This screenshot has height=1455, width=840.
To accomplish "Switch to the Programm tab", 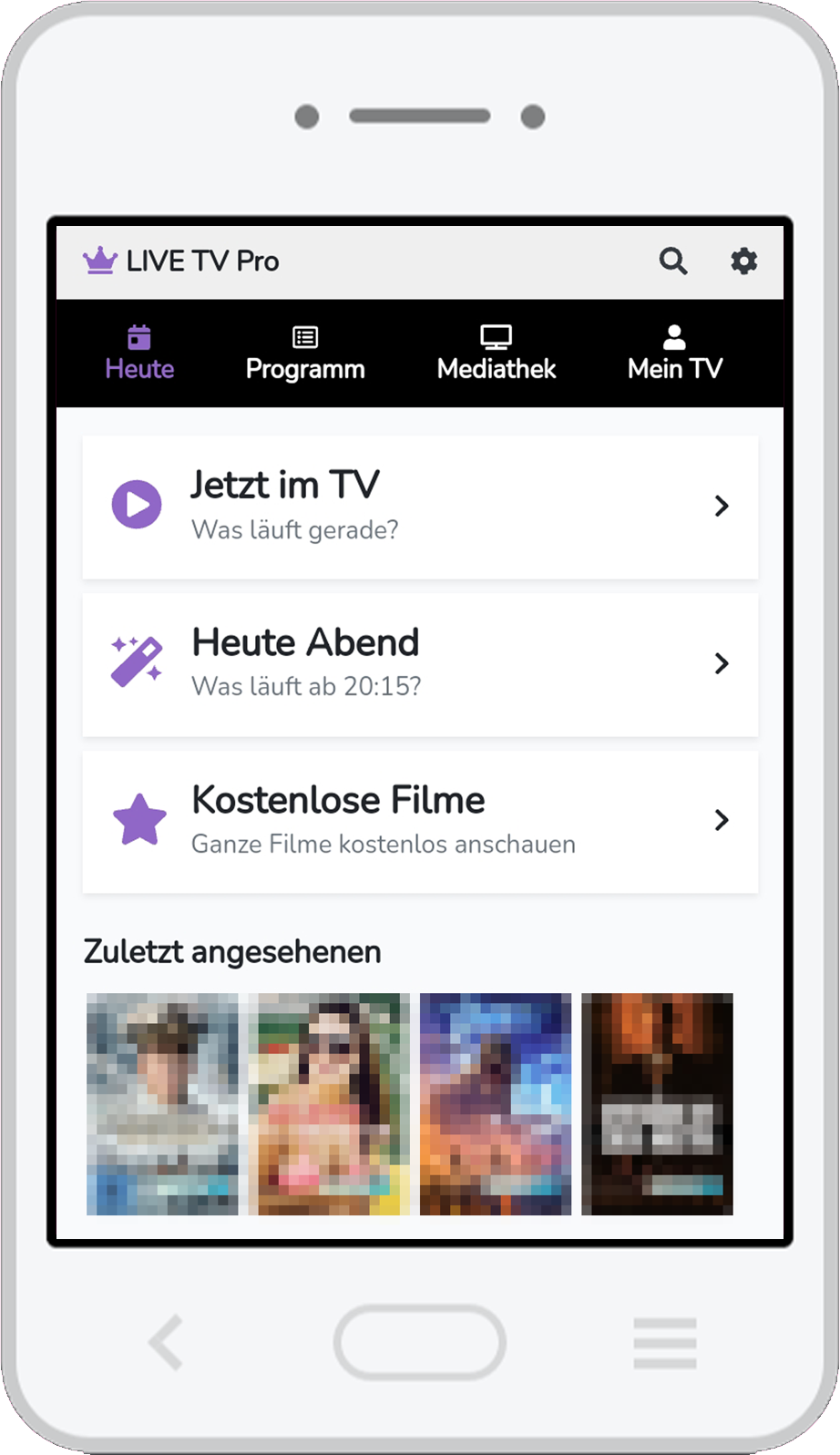I will point(305,354).
